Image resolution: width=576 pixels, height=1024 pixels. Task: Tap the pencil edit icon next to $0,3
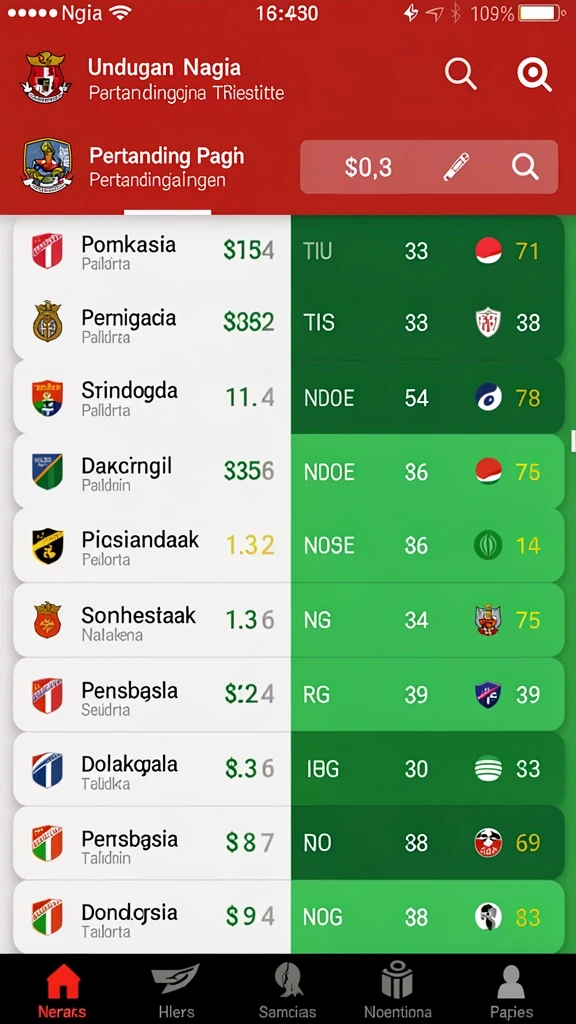point(456,167)
